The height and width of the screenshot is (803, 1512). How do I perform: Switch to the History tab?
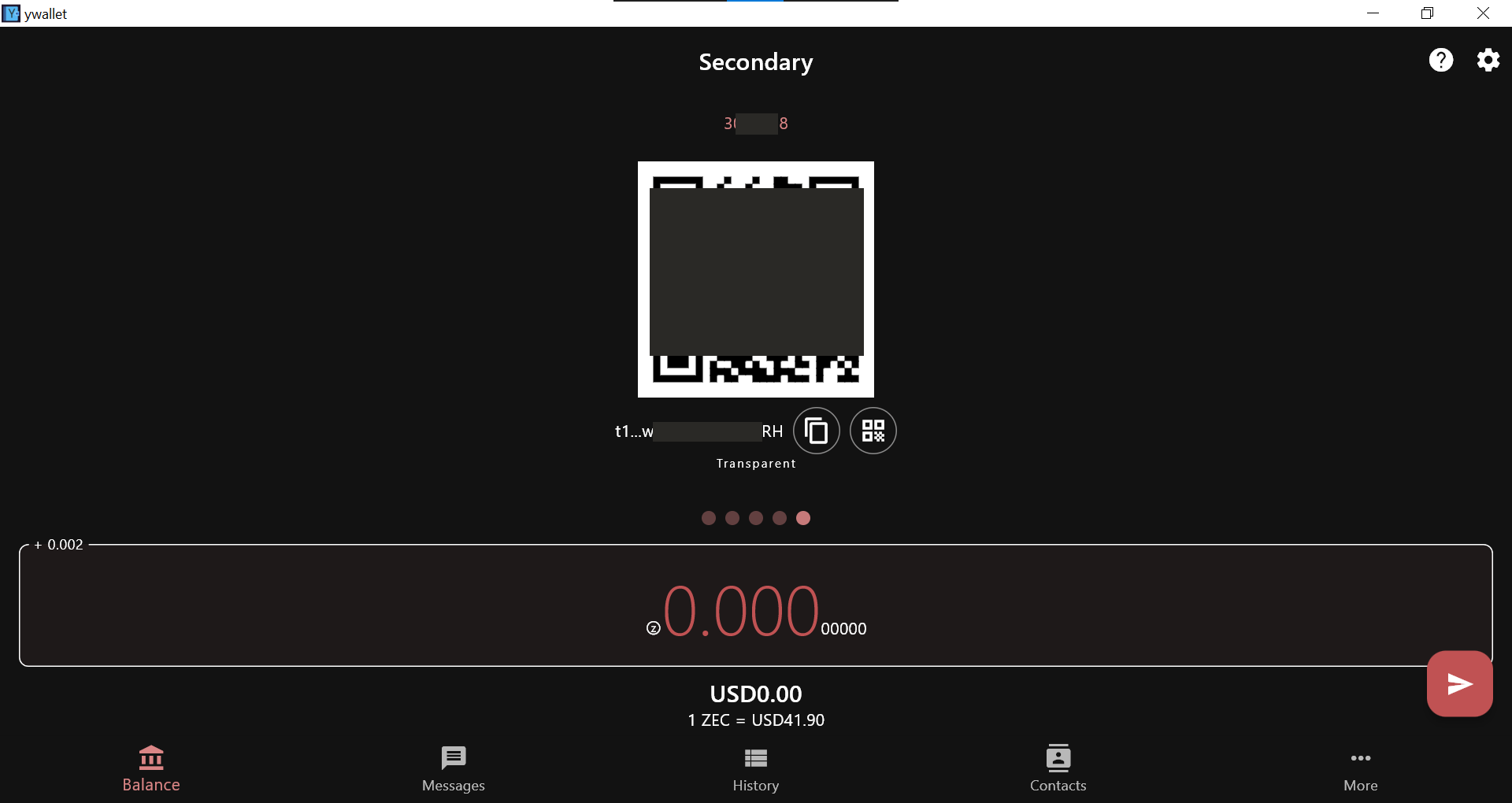755,768
